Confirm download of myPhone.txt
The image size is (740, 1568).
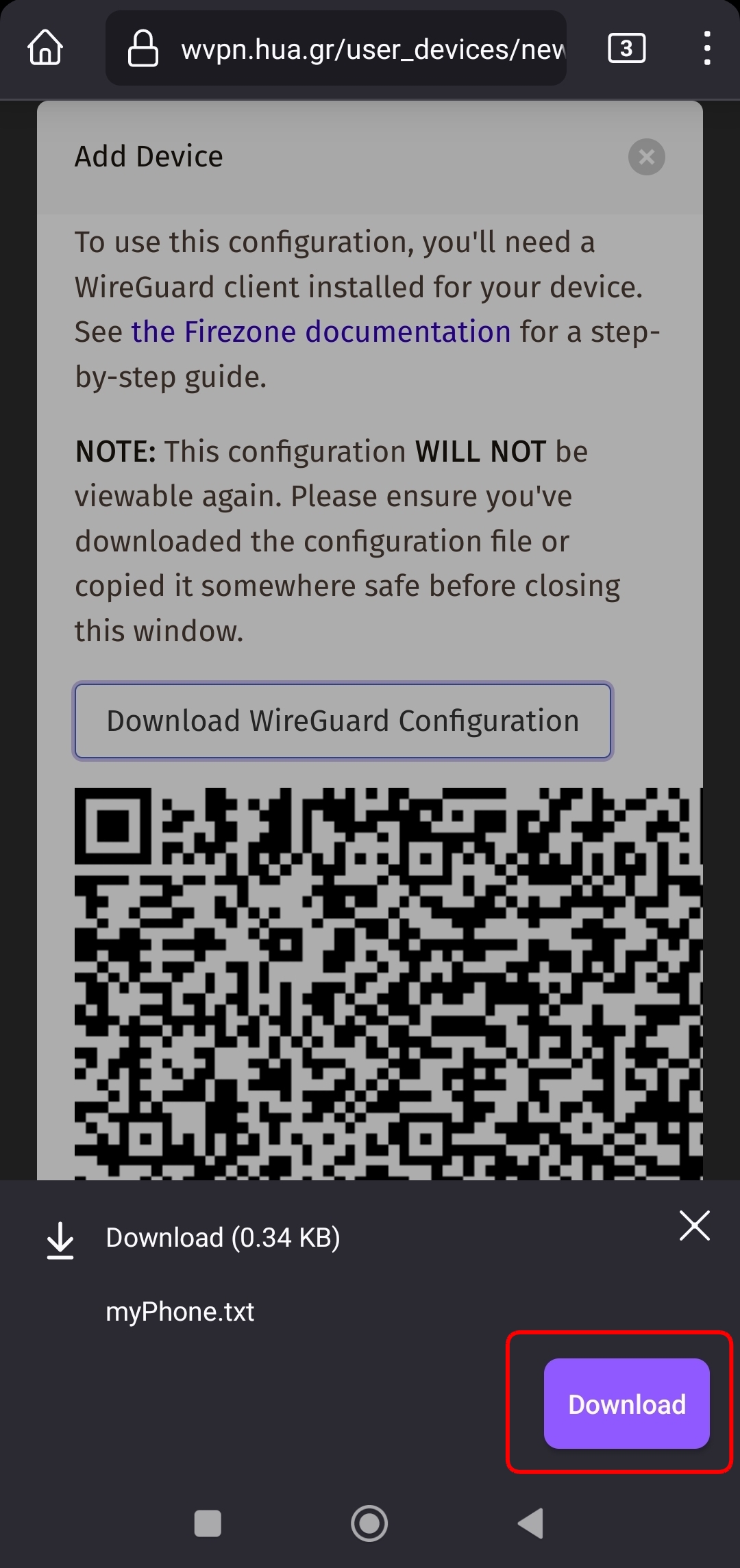click(x=626, y=1404)
